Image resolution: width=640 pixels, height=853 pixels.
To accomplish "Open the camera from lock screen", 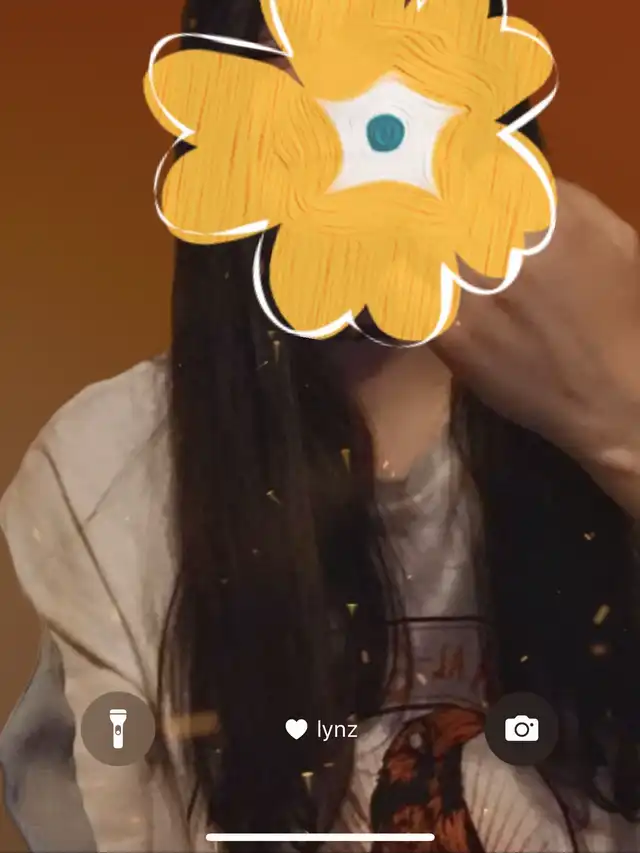I will 521,729.
